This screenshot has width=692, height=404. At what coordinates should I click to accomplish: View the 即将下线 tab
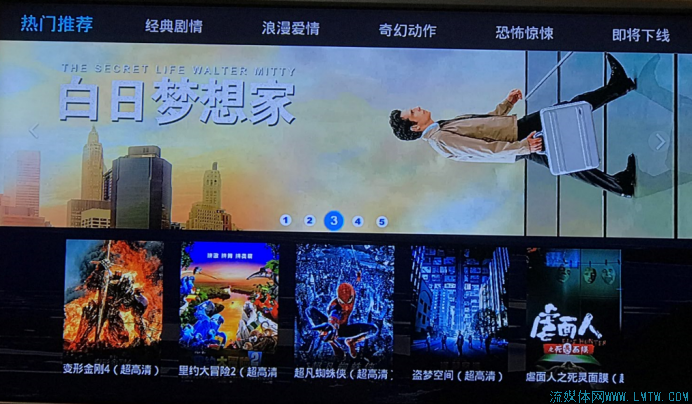(x=641, y=35)
